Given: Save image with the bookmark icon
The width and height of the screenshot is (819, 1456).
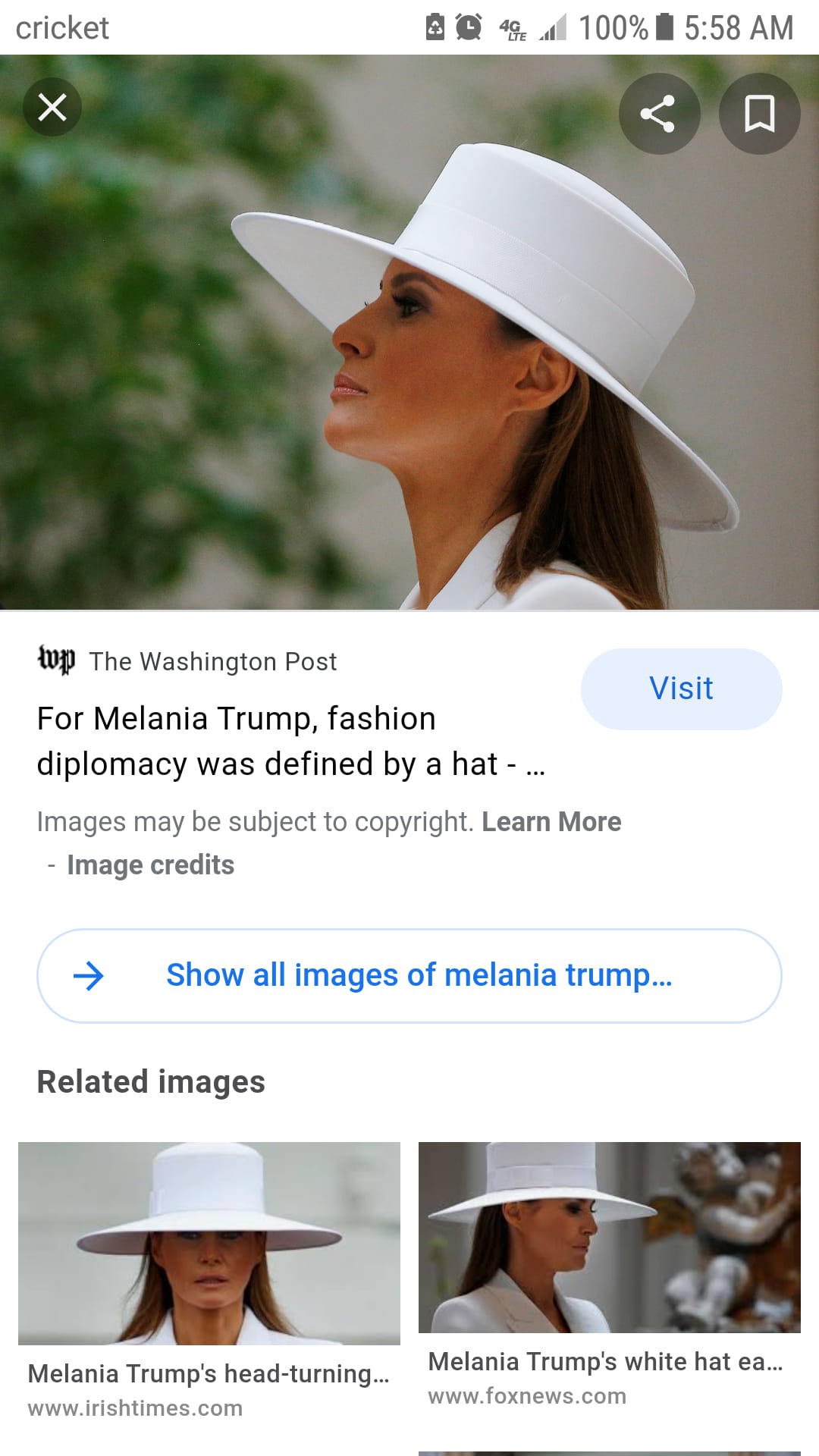Looking at the screenshot, I should click(x=759, y=114).
